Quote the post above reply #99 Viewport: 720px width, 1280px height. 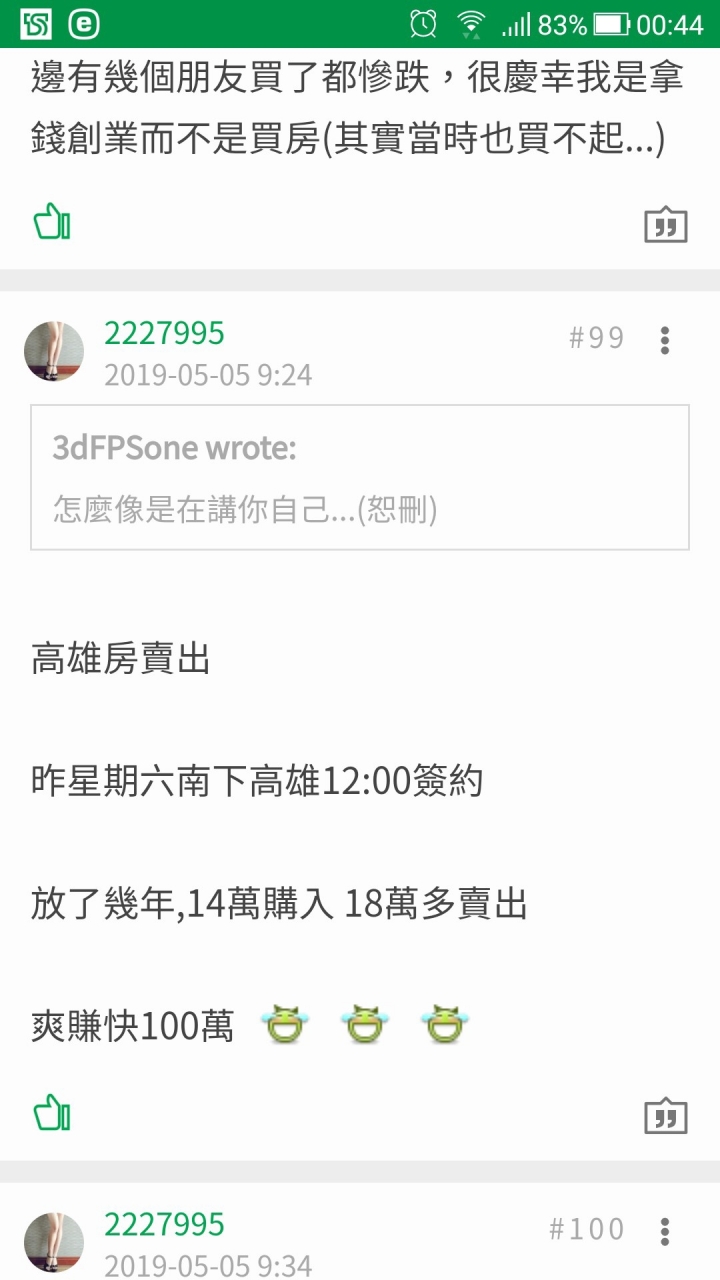(x=665, y=225)
